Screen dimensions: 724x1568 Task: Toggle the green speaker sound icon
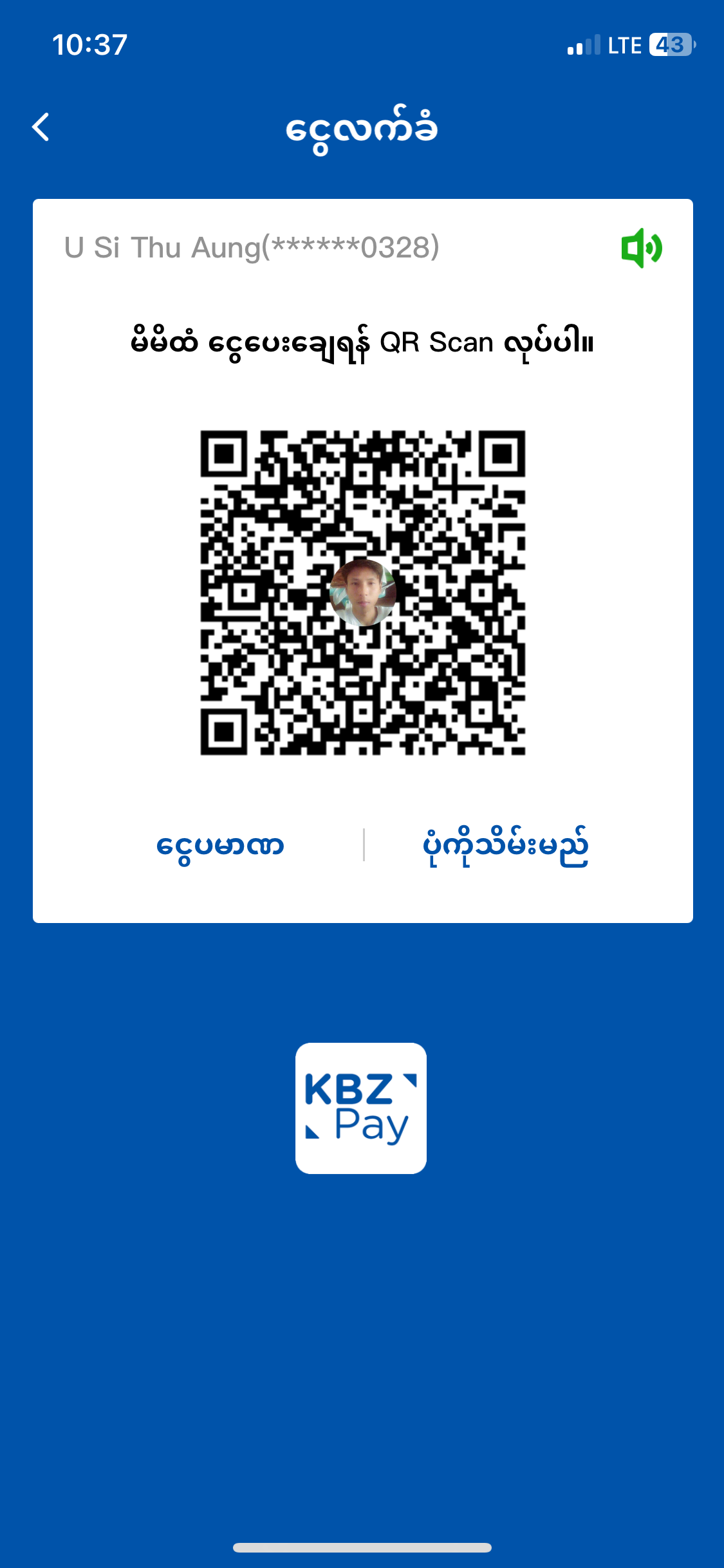coord(641,248)
